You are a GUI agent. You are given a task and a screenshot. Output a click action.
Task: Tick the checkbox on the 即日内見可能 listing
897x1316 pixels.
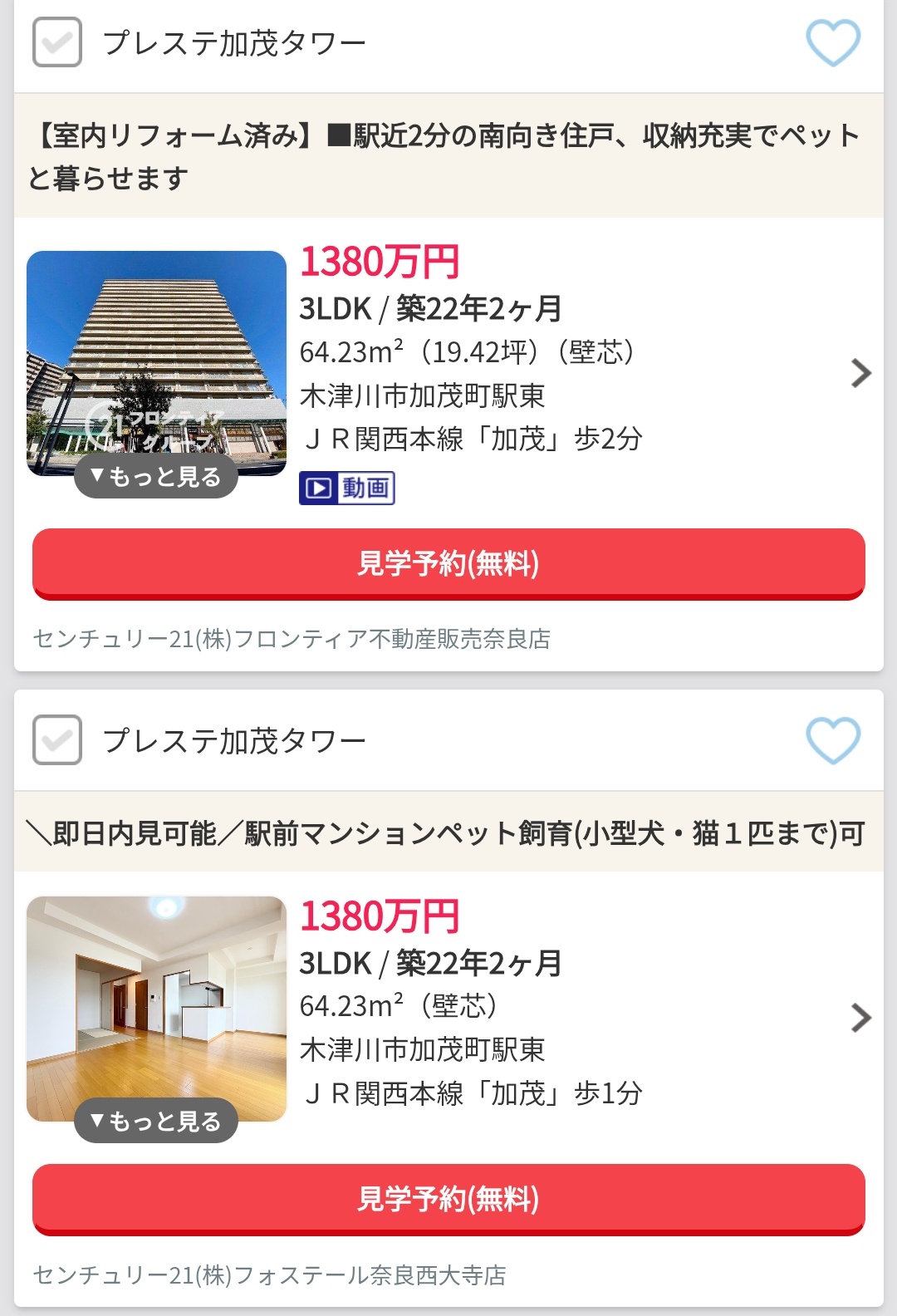click(56, 739)
